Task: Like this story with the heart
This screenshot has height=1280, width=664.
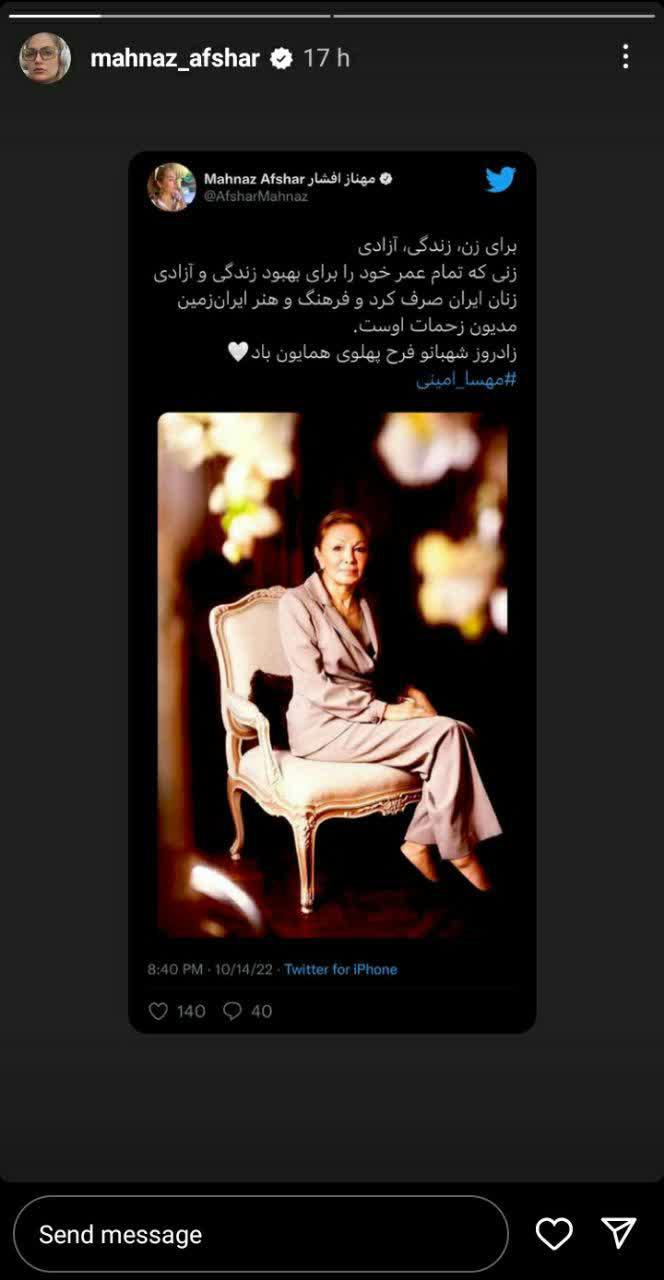Action: point(554,1234)
